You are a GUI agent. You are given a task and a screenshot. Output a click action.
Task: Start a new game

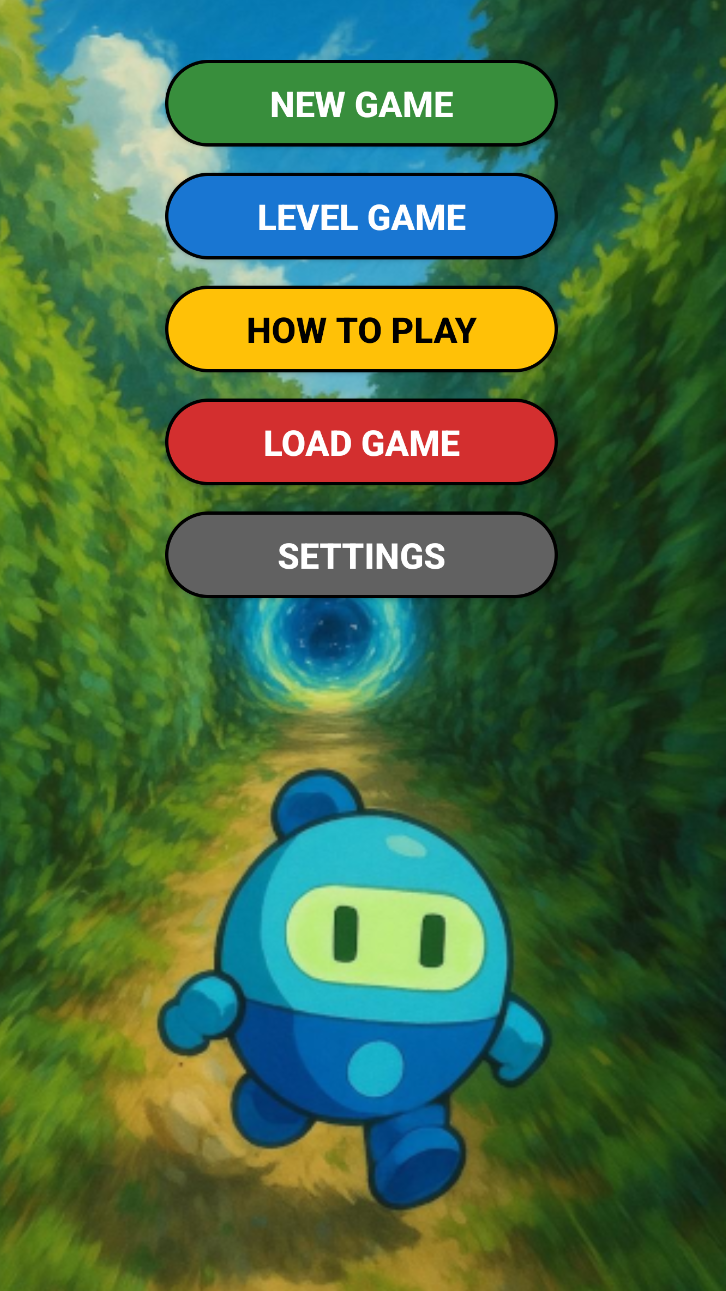point(361,104)
